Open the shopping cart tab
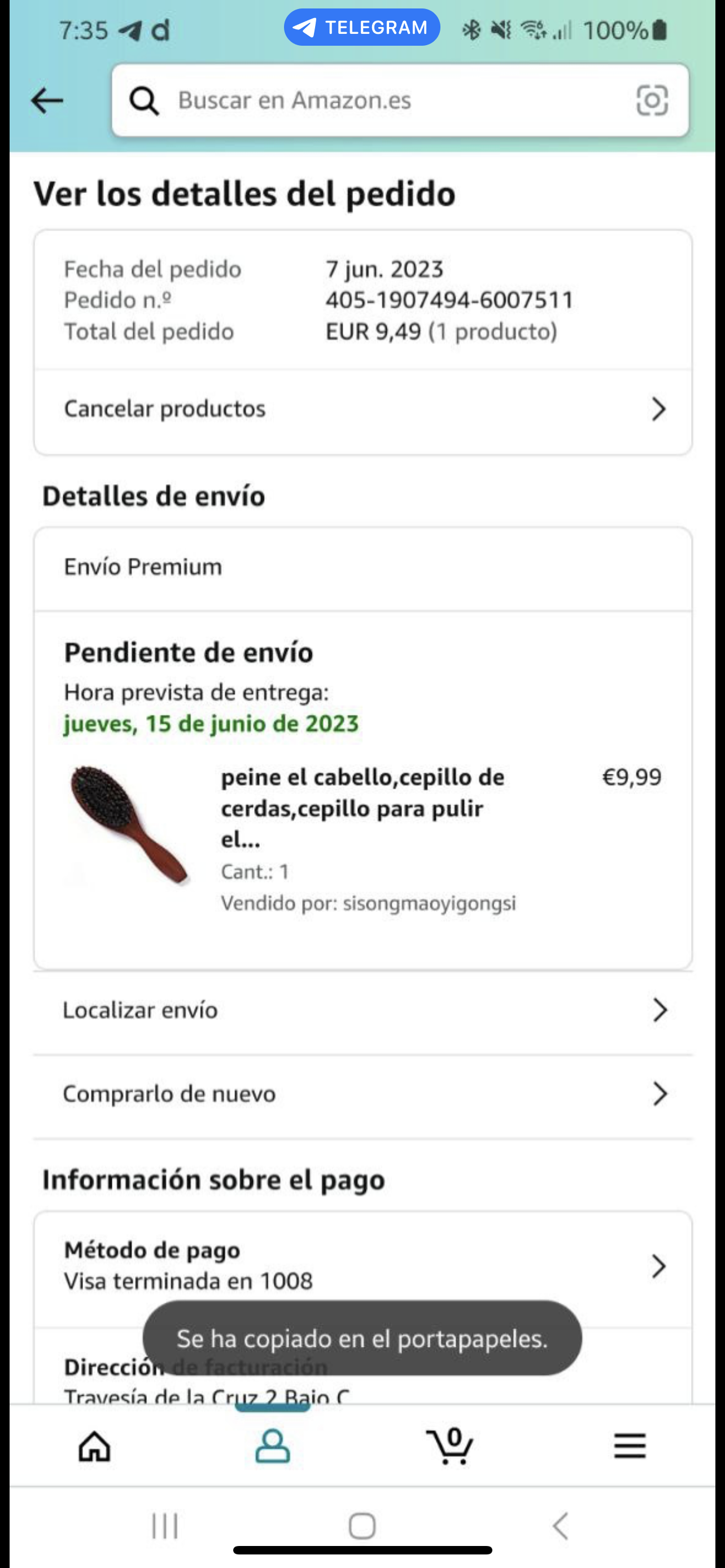725x1568 pixels. 450,1446
